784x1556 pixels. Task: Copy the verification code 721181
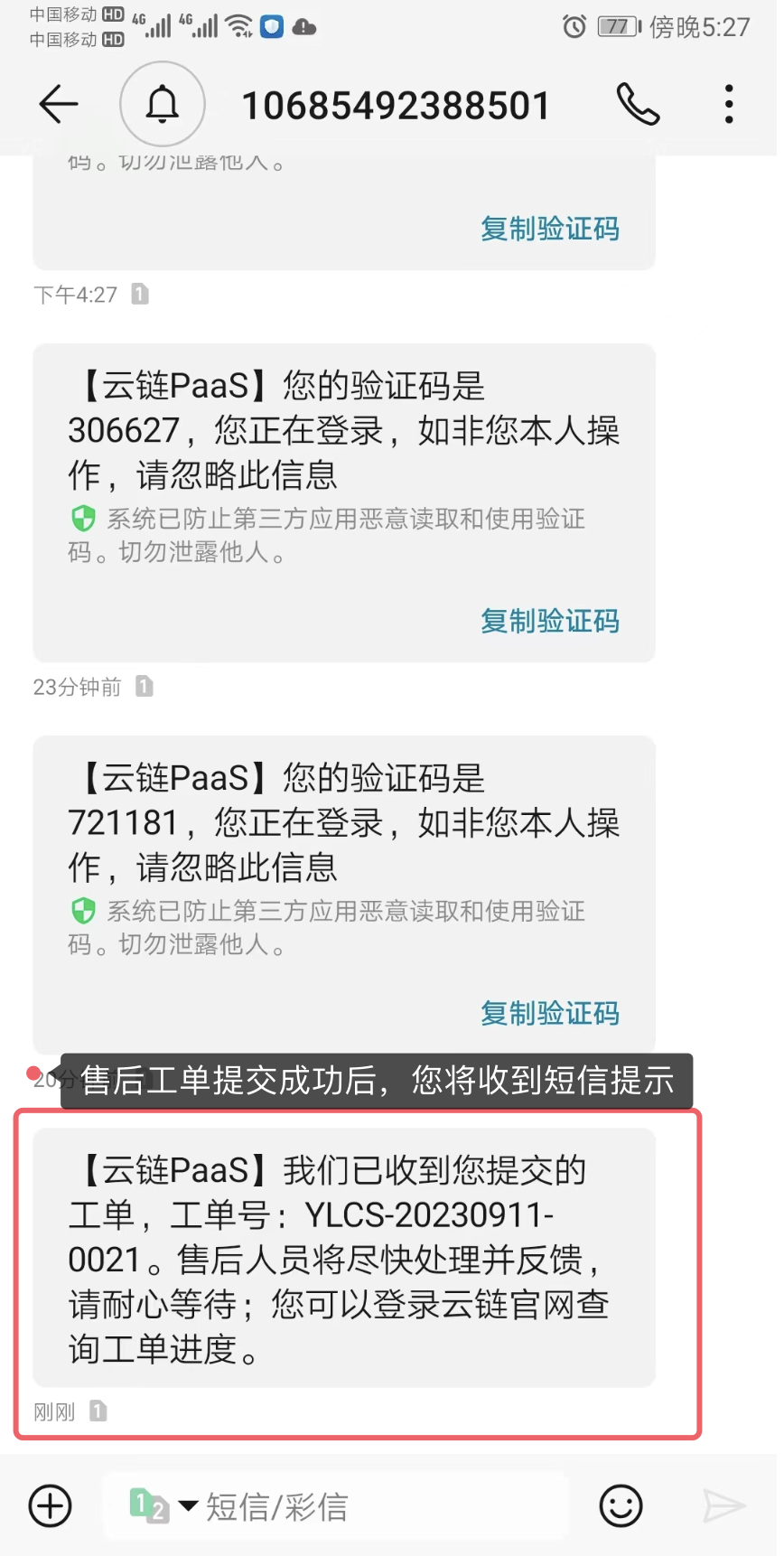[x=549, y=1014]
